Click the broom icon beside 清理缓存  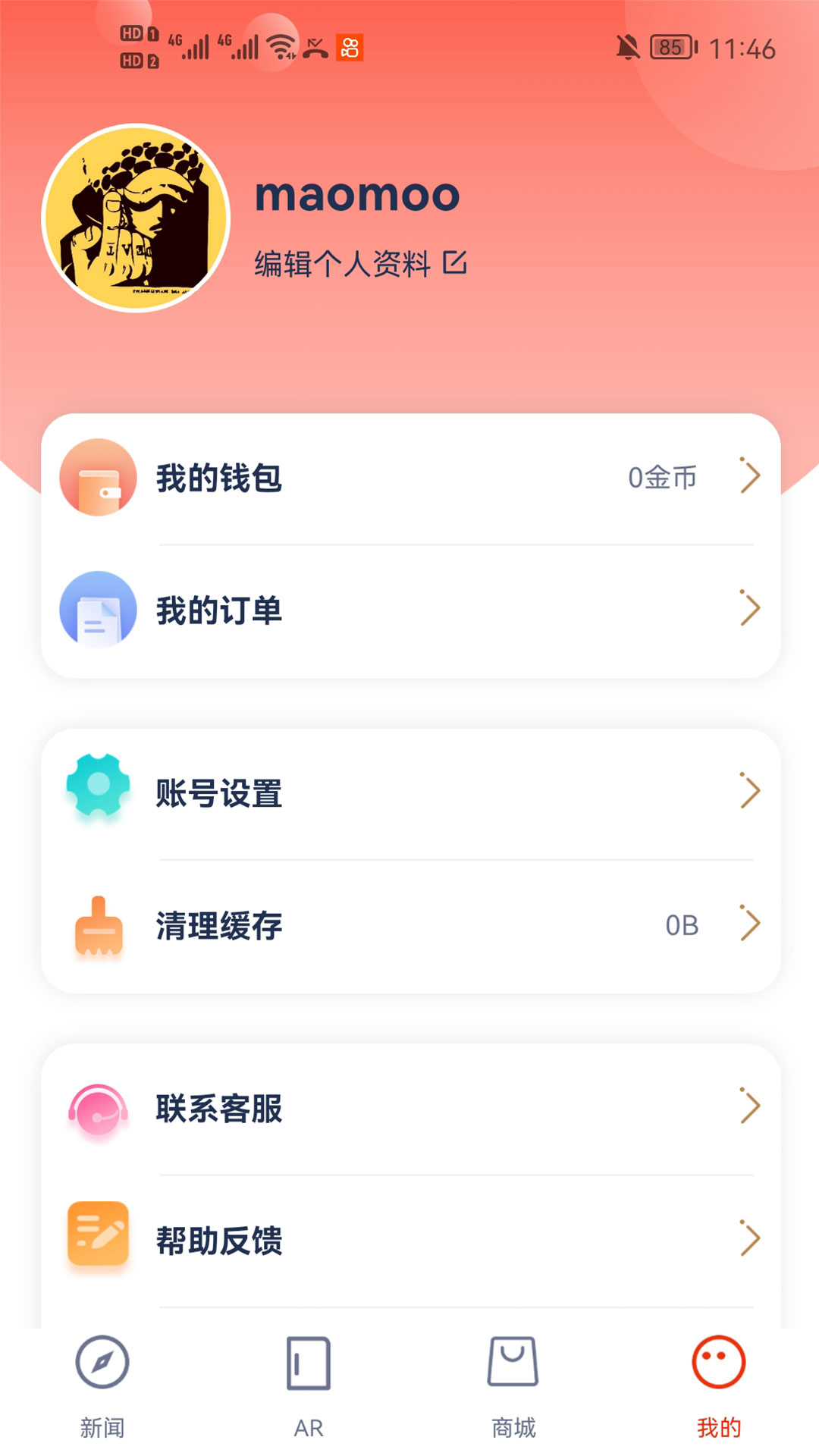[97, 924]
